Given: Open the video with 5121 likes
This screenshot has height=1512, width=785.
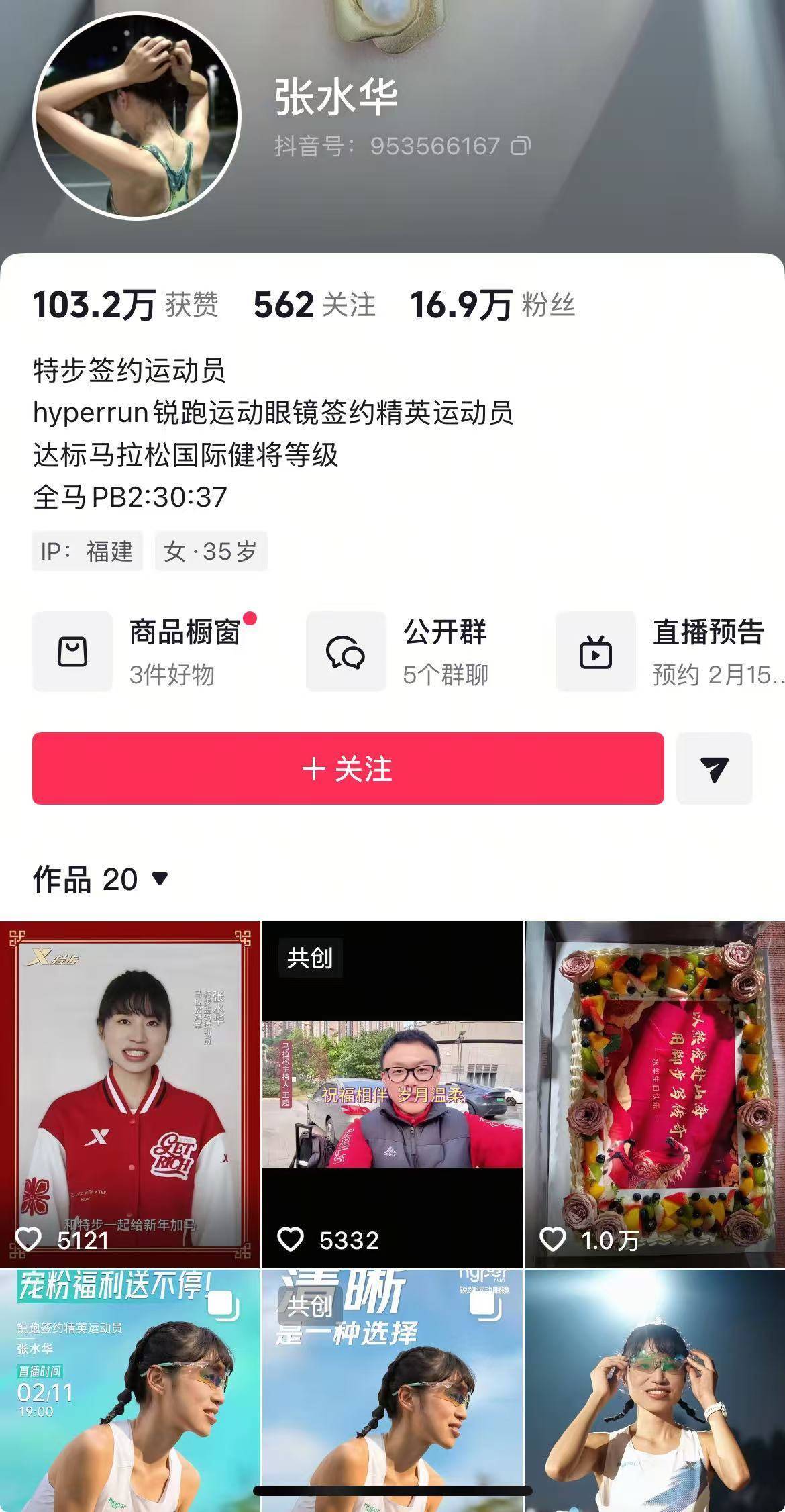Looking at the screenshot, I should click(129, 1093).
